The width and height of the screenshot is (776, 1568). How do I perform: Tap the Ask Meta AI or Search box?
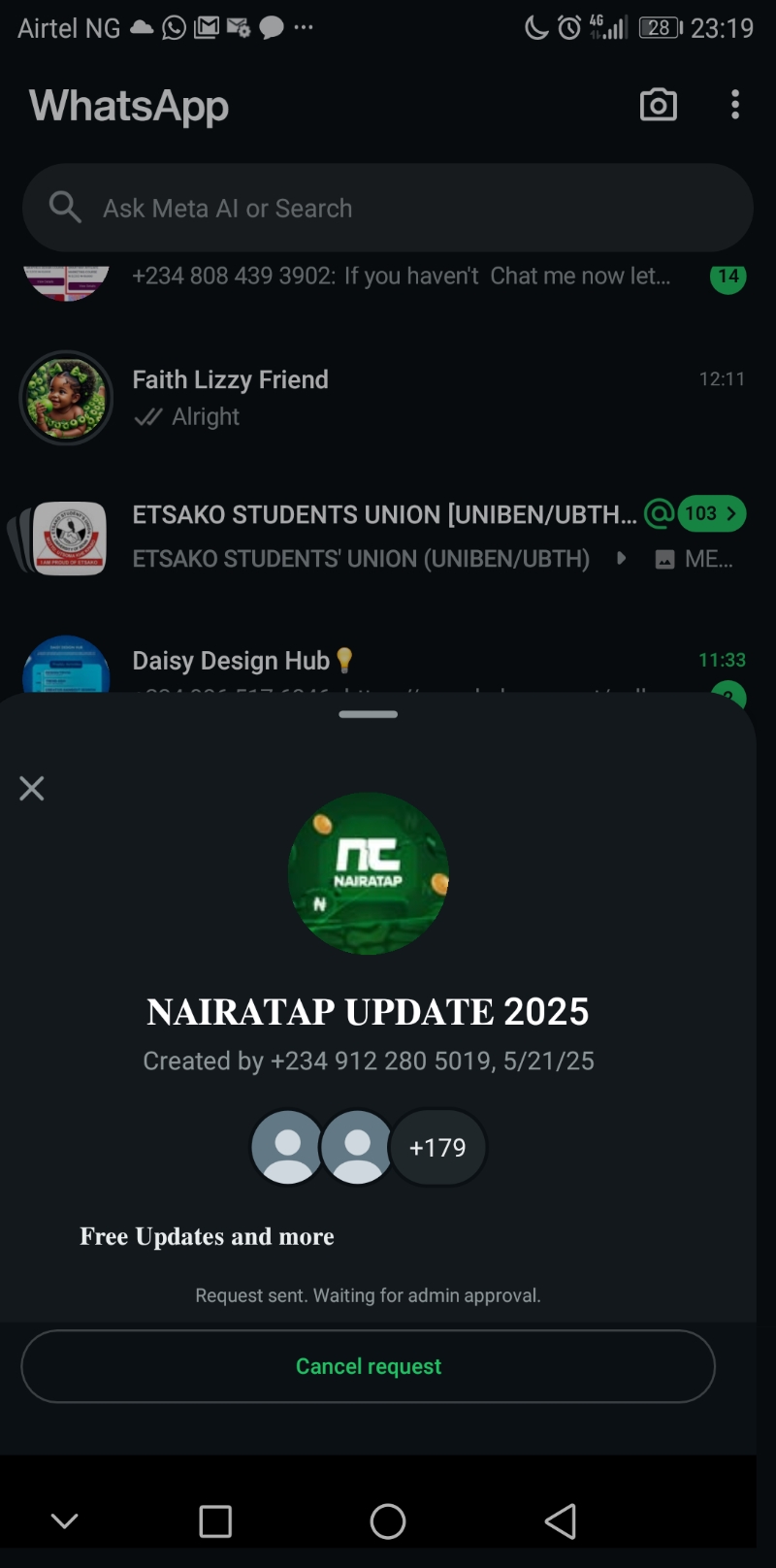(388, 208)
